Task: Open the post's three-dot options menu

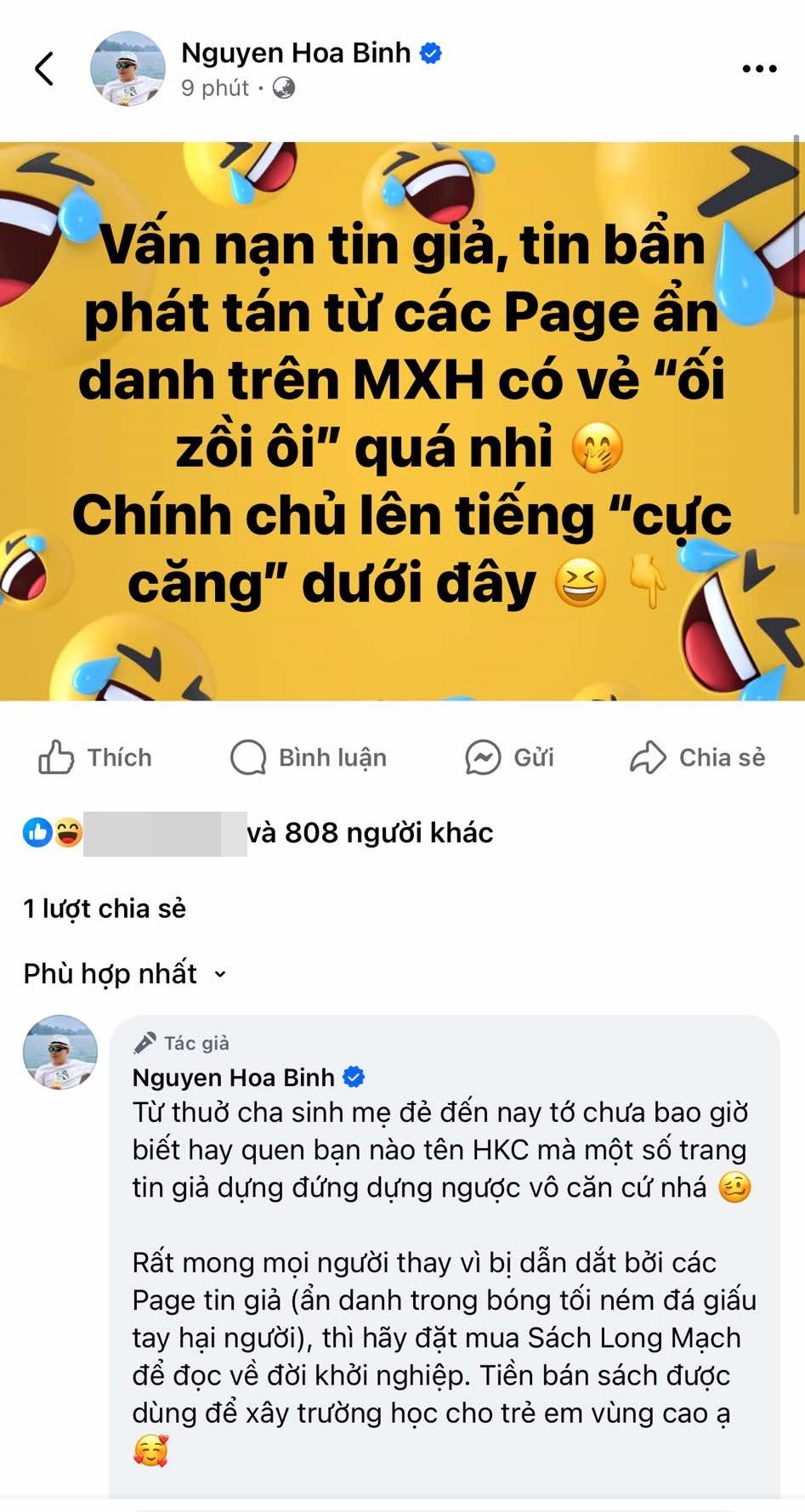Action: 758,69
